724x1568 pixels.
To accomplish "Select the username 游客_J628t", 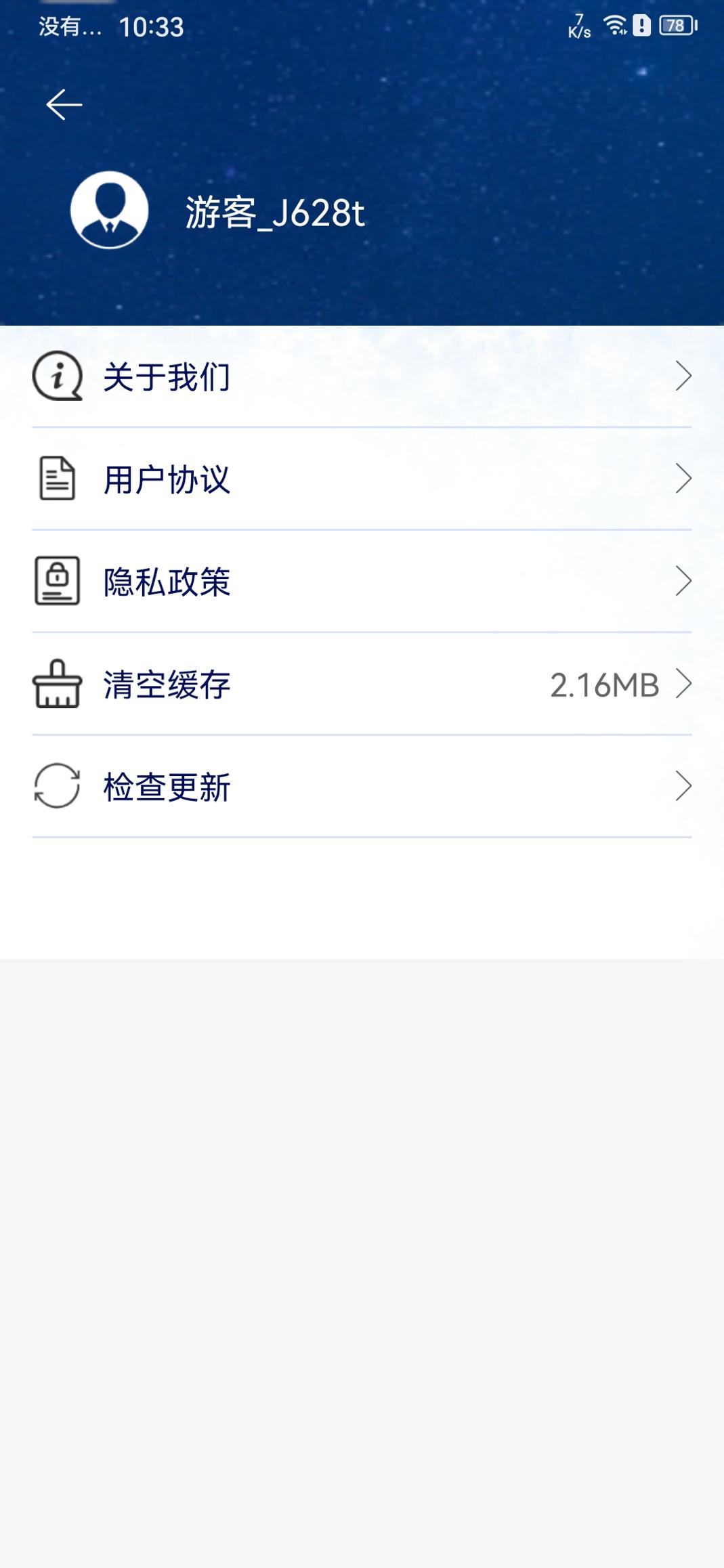I will (274, 211).
